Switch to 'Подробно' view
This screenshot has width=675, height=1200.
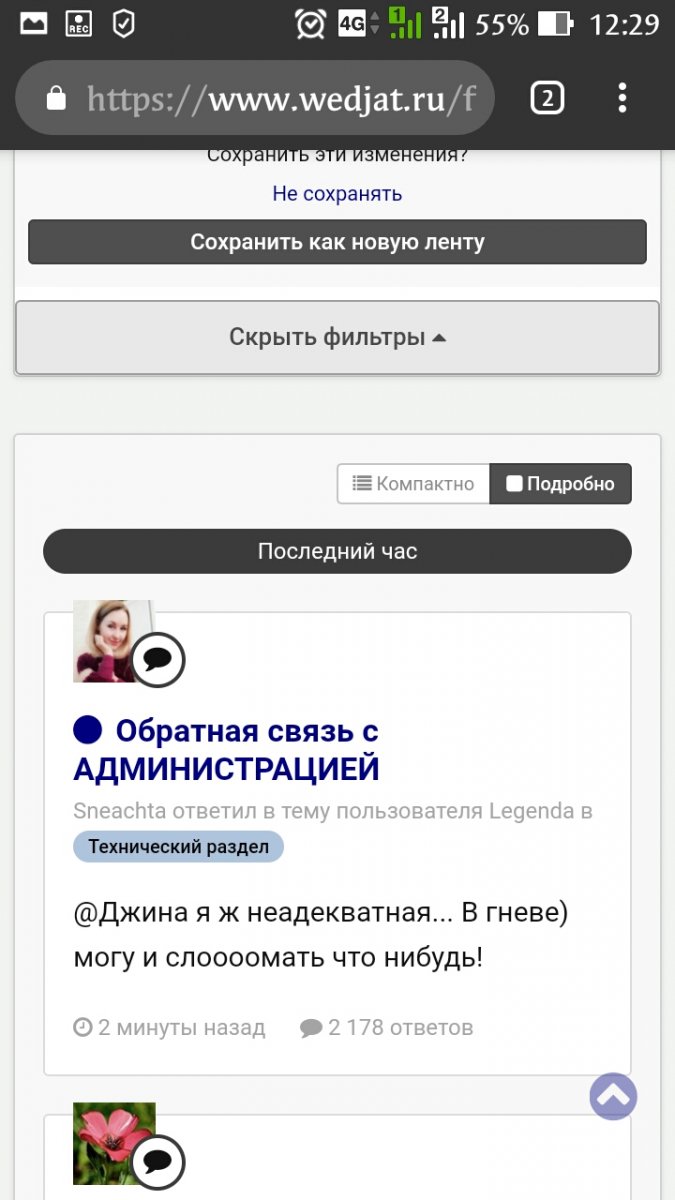(x=561, y=484)
